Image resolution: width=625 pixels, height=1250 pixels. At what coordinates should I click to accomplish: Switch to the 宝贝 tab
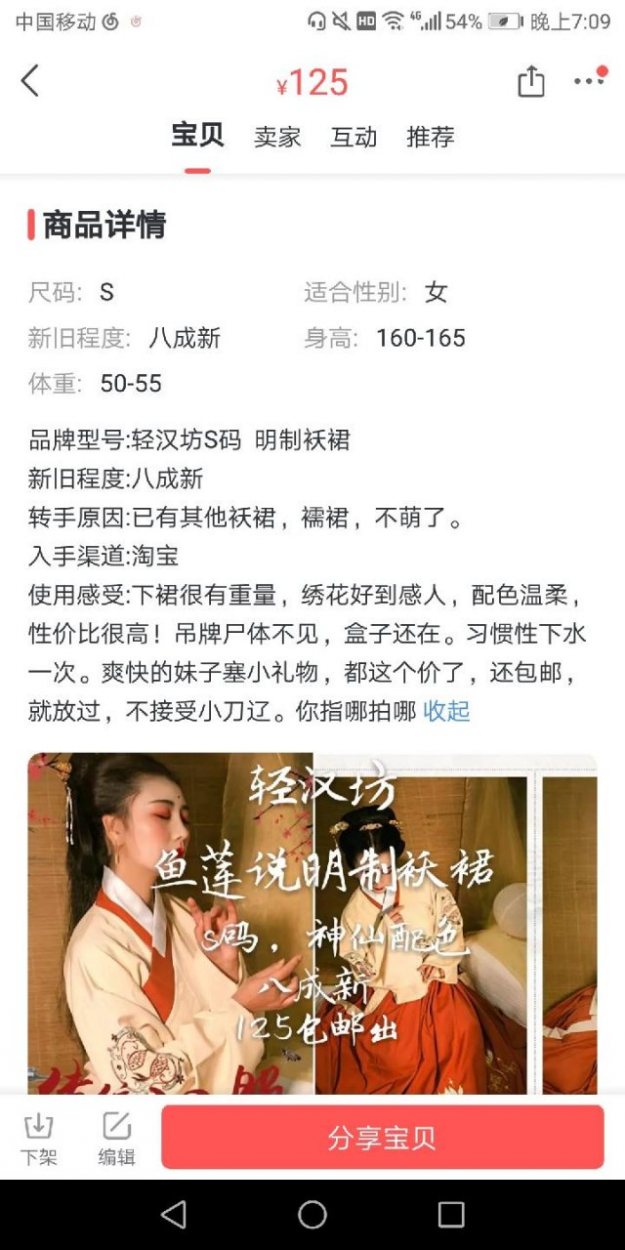coord(197,136)
